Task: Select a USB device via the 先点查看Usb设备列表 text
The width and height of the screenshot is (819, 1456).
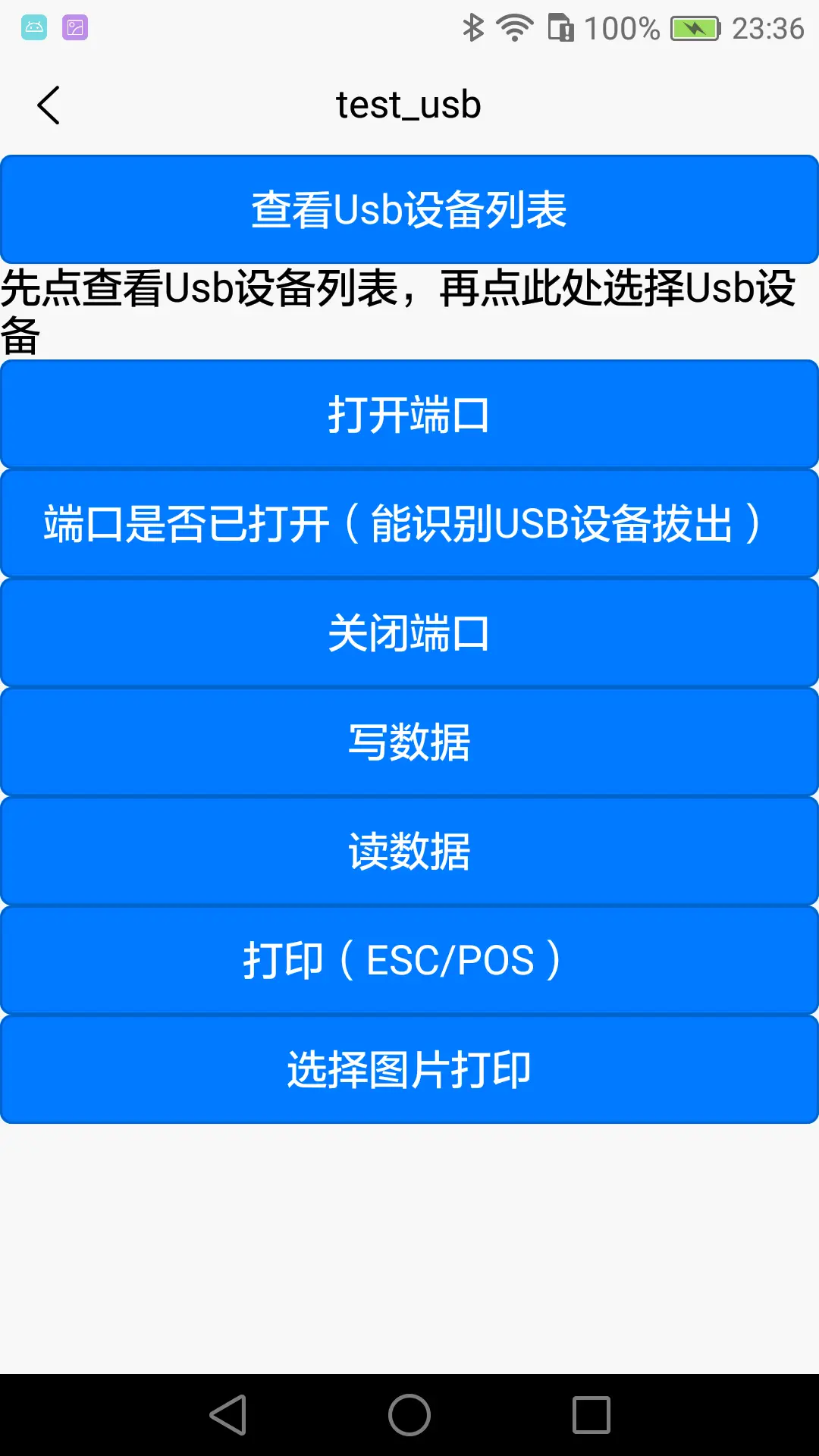Action: (399, 311)
